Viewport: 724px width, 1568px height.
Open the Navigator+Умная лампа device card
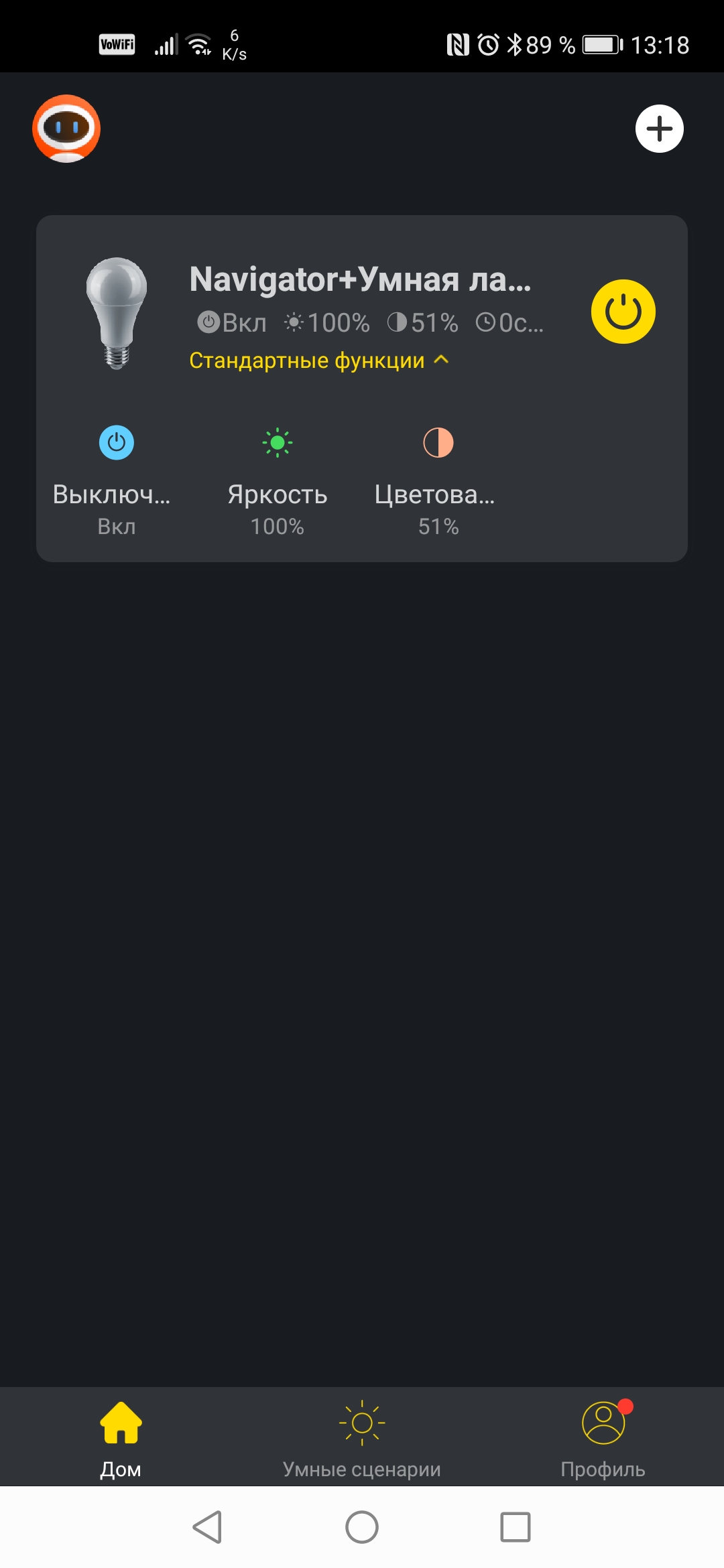(360, 280)
